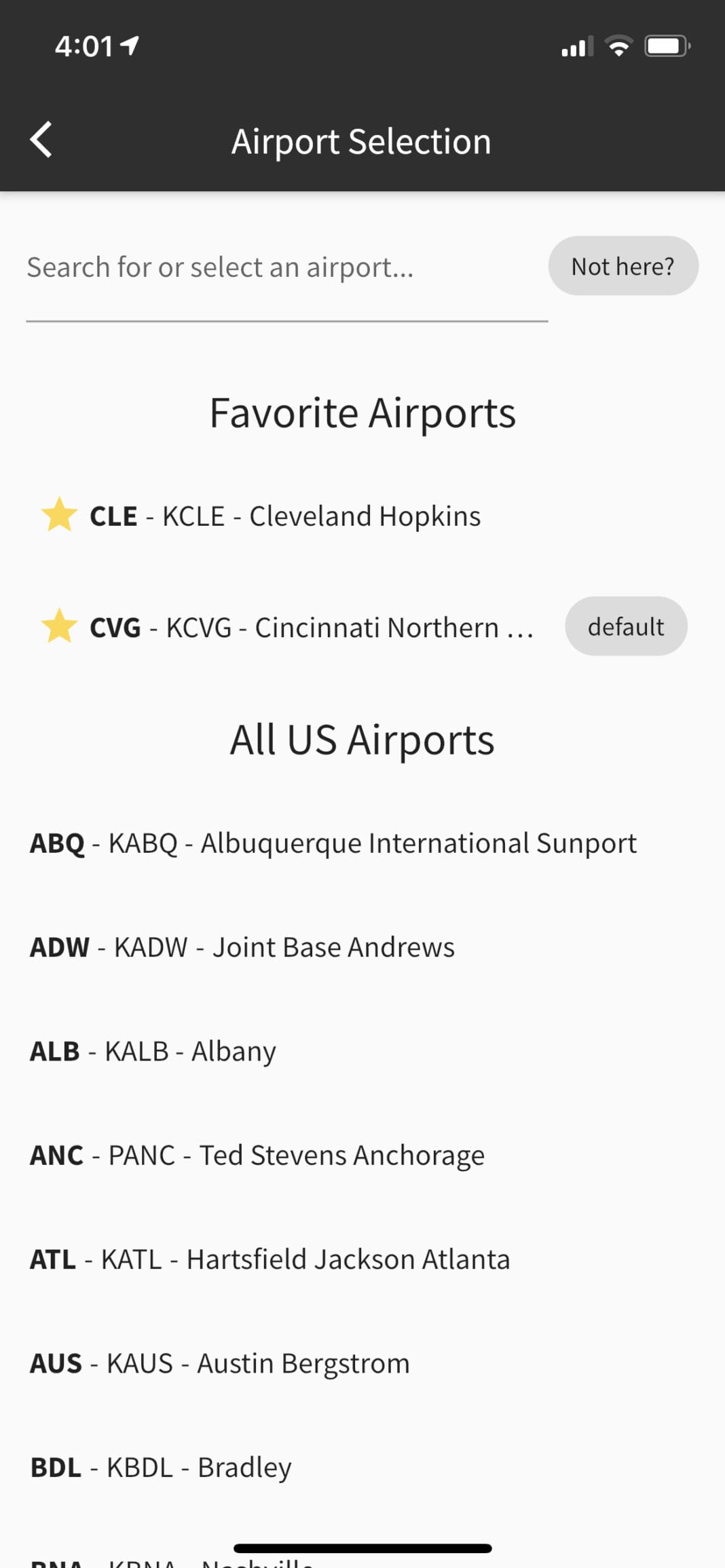Click the Wi-Fi icon in status bar
The width and height of the screenshot is (725, 1568).
point(618,45)
